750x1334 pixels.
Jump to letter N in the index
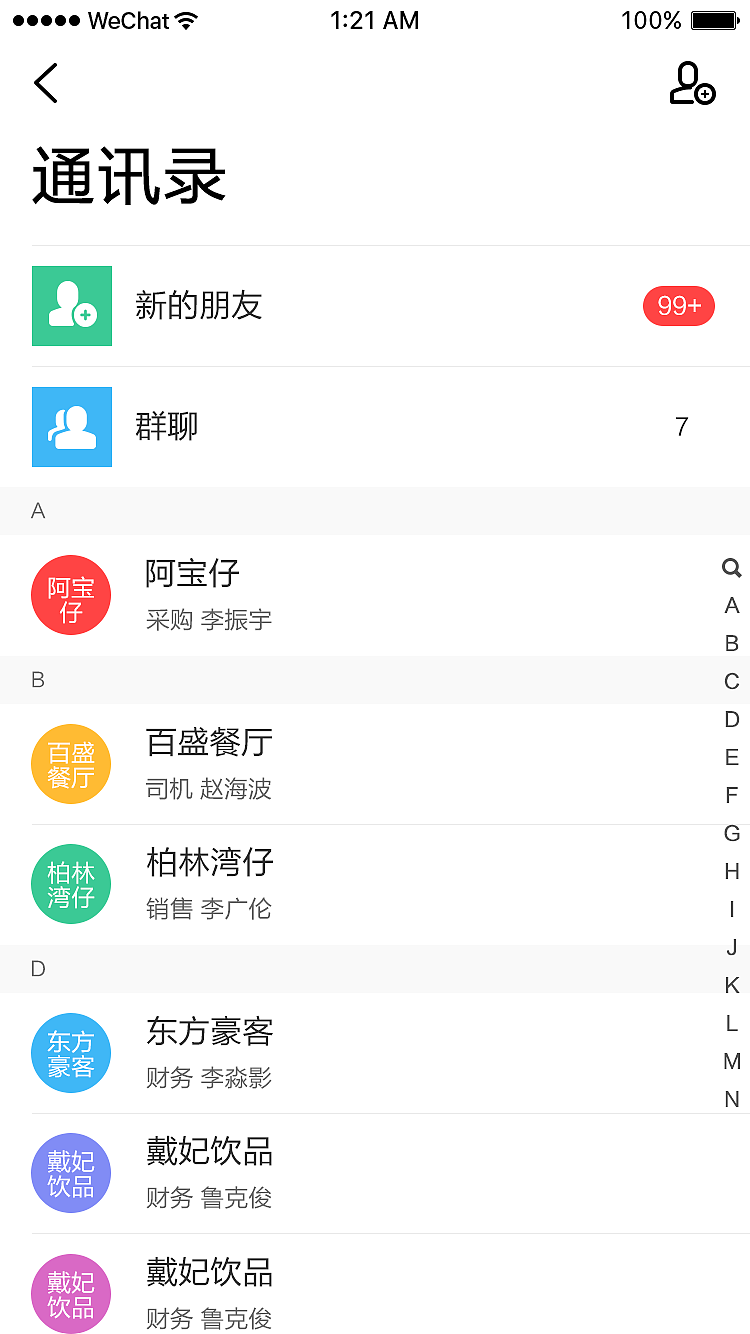[732, 1100]
